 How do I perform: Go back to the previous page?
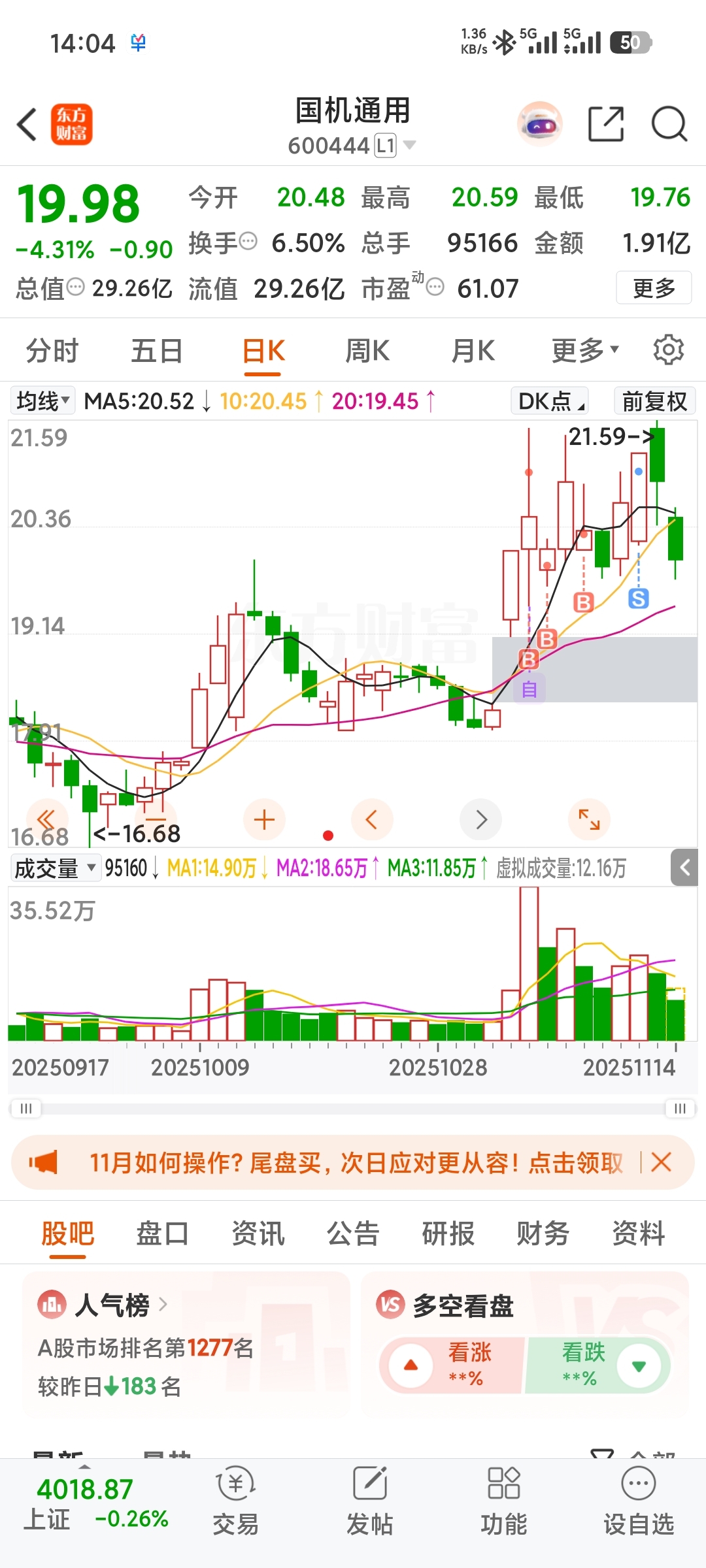coord(27,124)
